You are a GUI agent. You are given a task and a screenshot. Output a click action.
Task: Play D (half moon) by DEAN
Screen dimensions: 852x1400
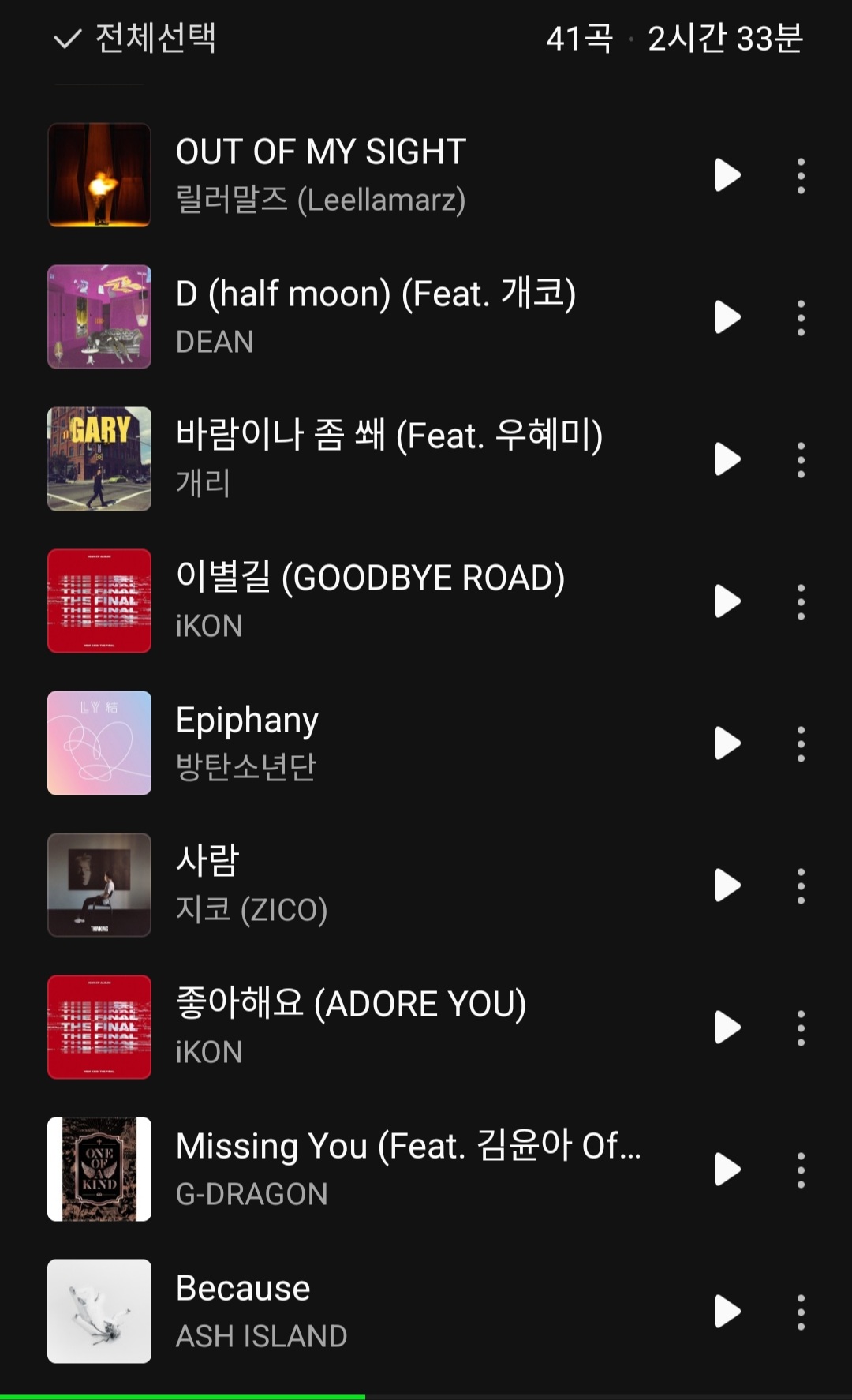(727, 317)
